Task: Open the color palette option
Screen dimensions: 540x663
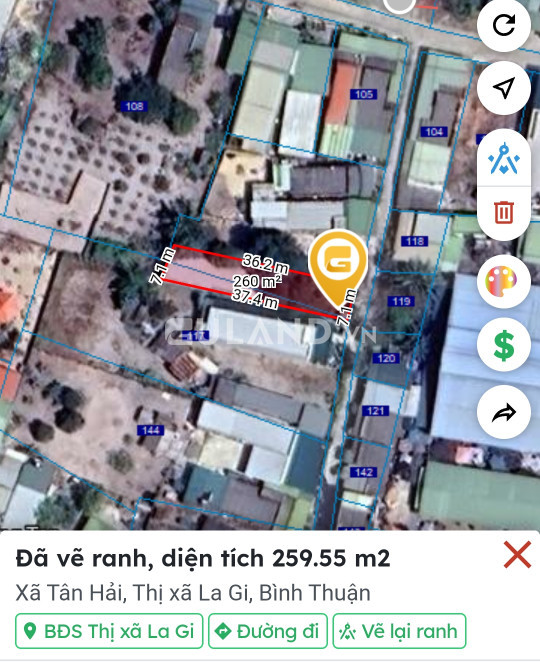Action: coord(504,281)
